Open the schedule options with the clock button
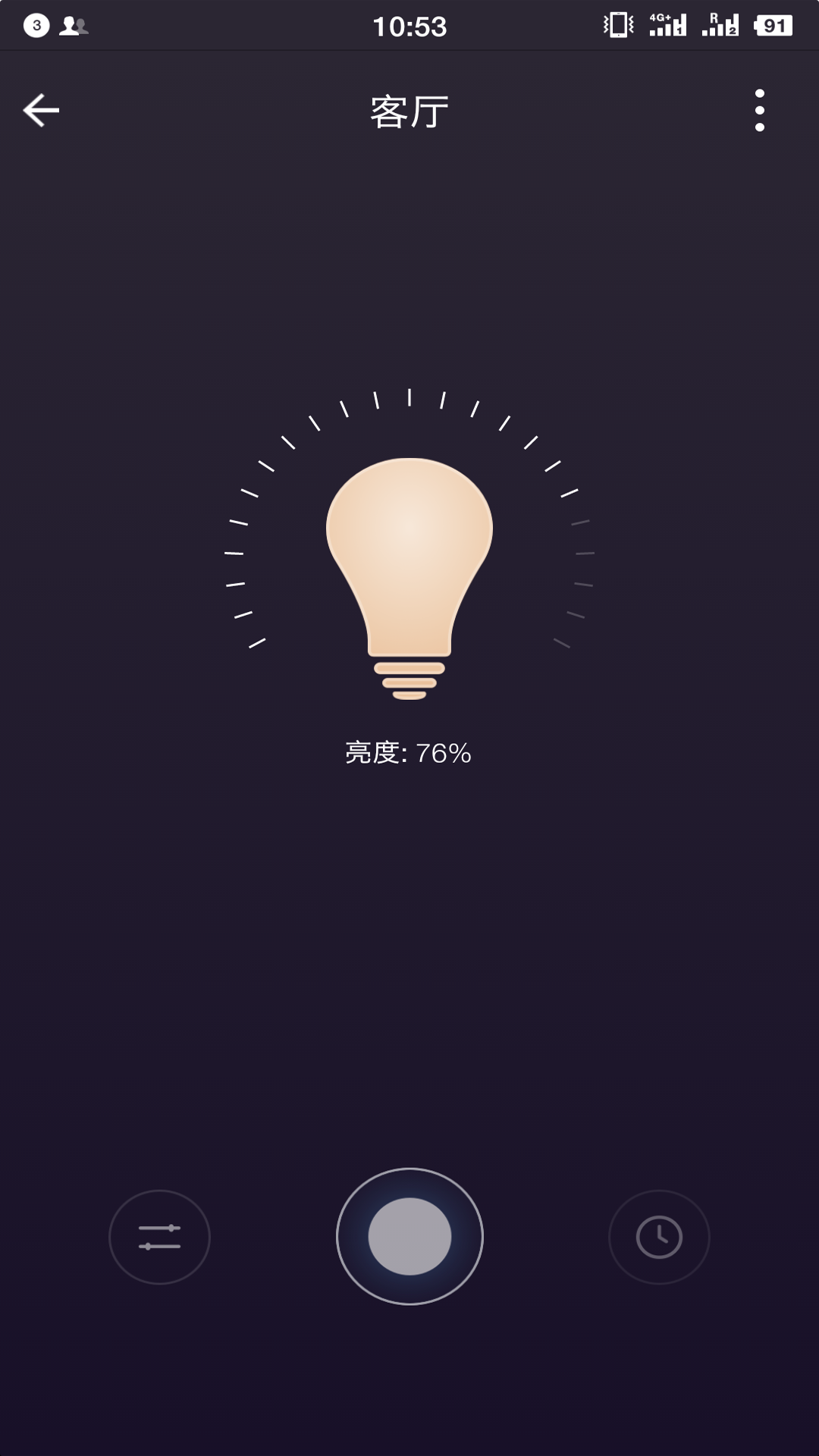The image size is (819, 1456). (x=658, y=1236)
